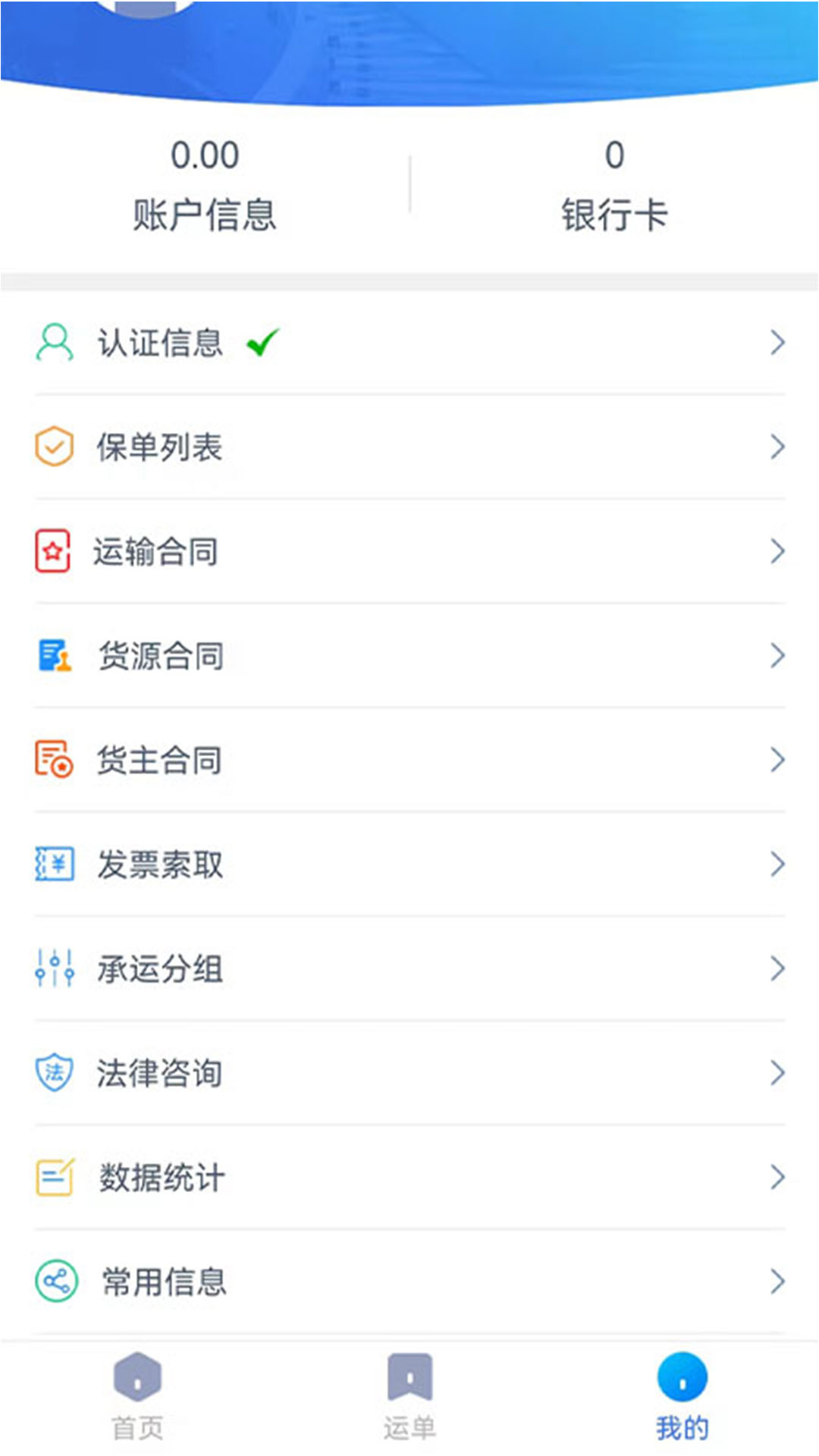Viewport: 819px width, 1456px height.
Task: Click the 货源合同 document icon
Action: [52, 657]
